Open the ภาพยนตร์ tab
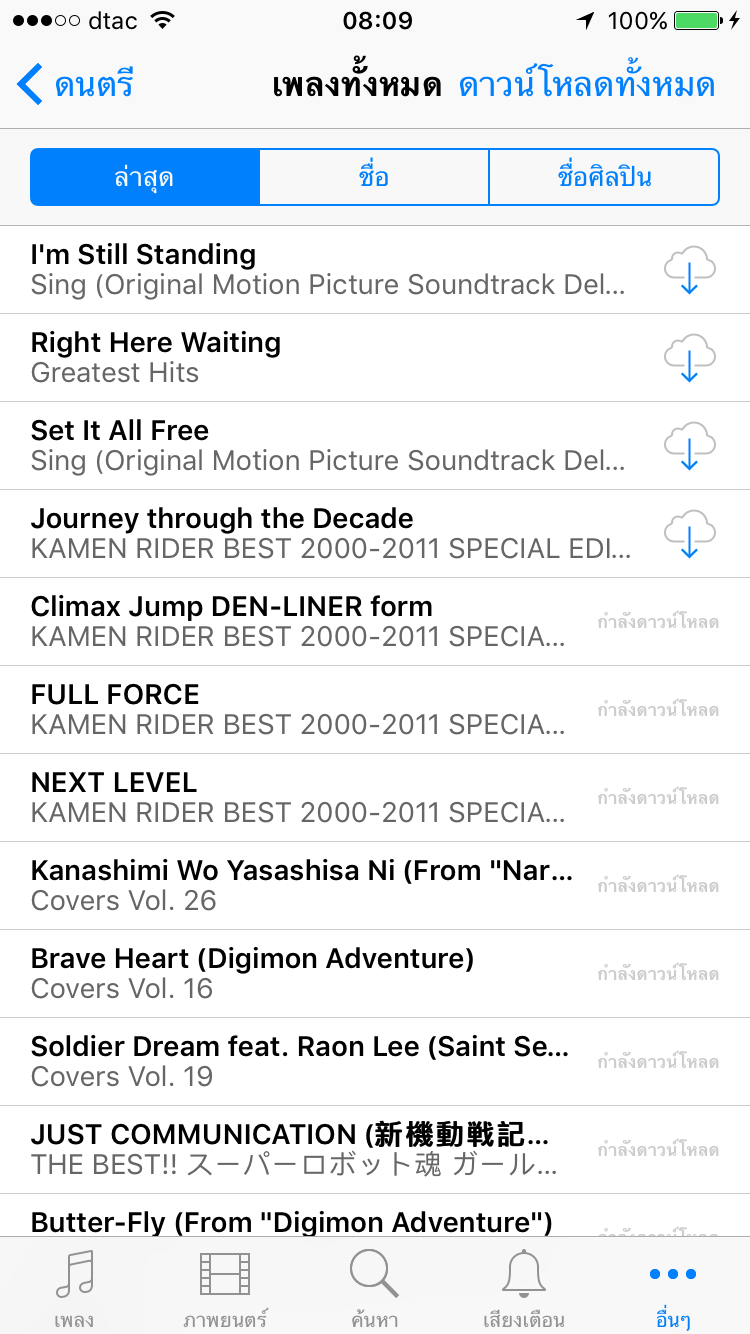Image resolution: width=750 pixels, height=1334 pixels. tap(225, 1288)
